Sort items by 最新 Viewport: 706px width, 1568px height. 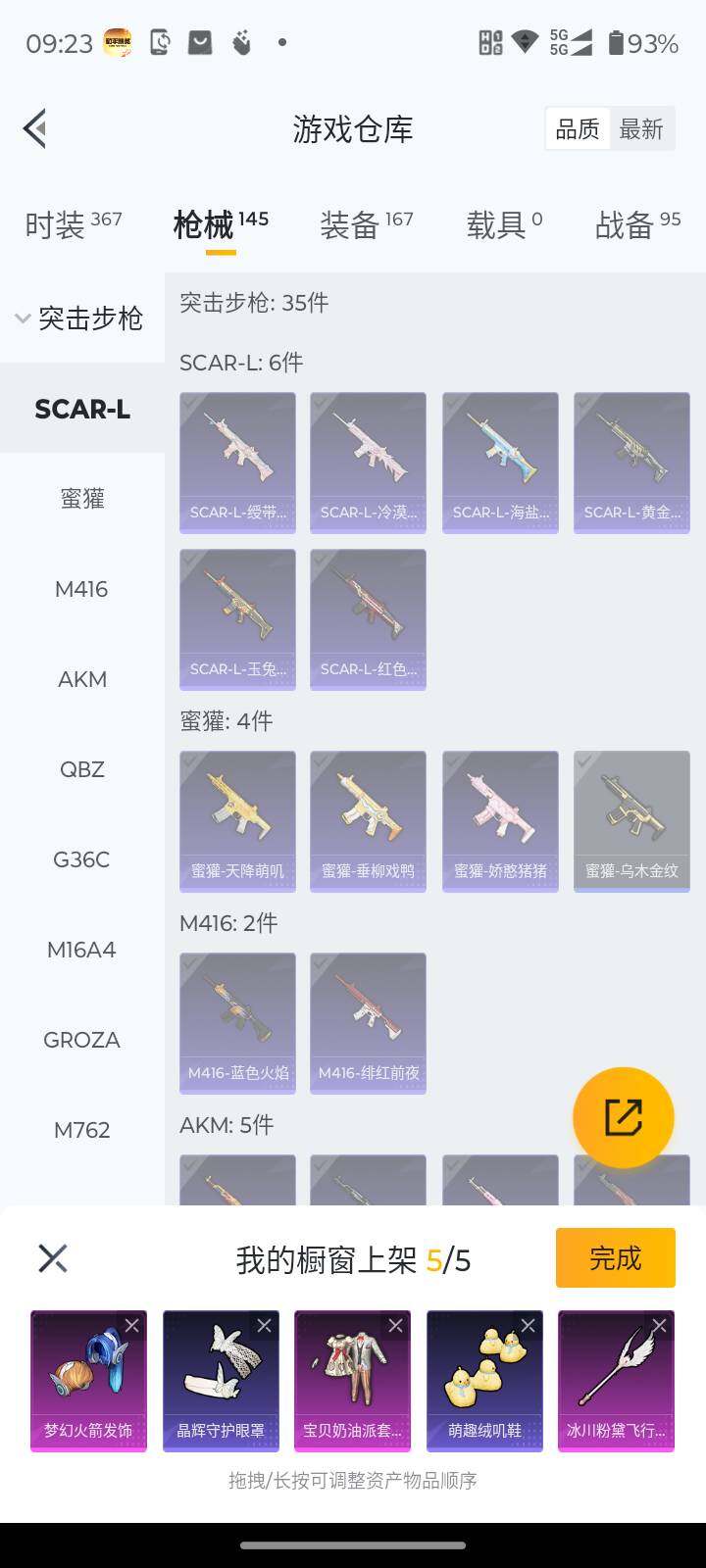(641, 129)
